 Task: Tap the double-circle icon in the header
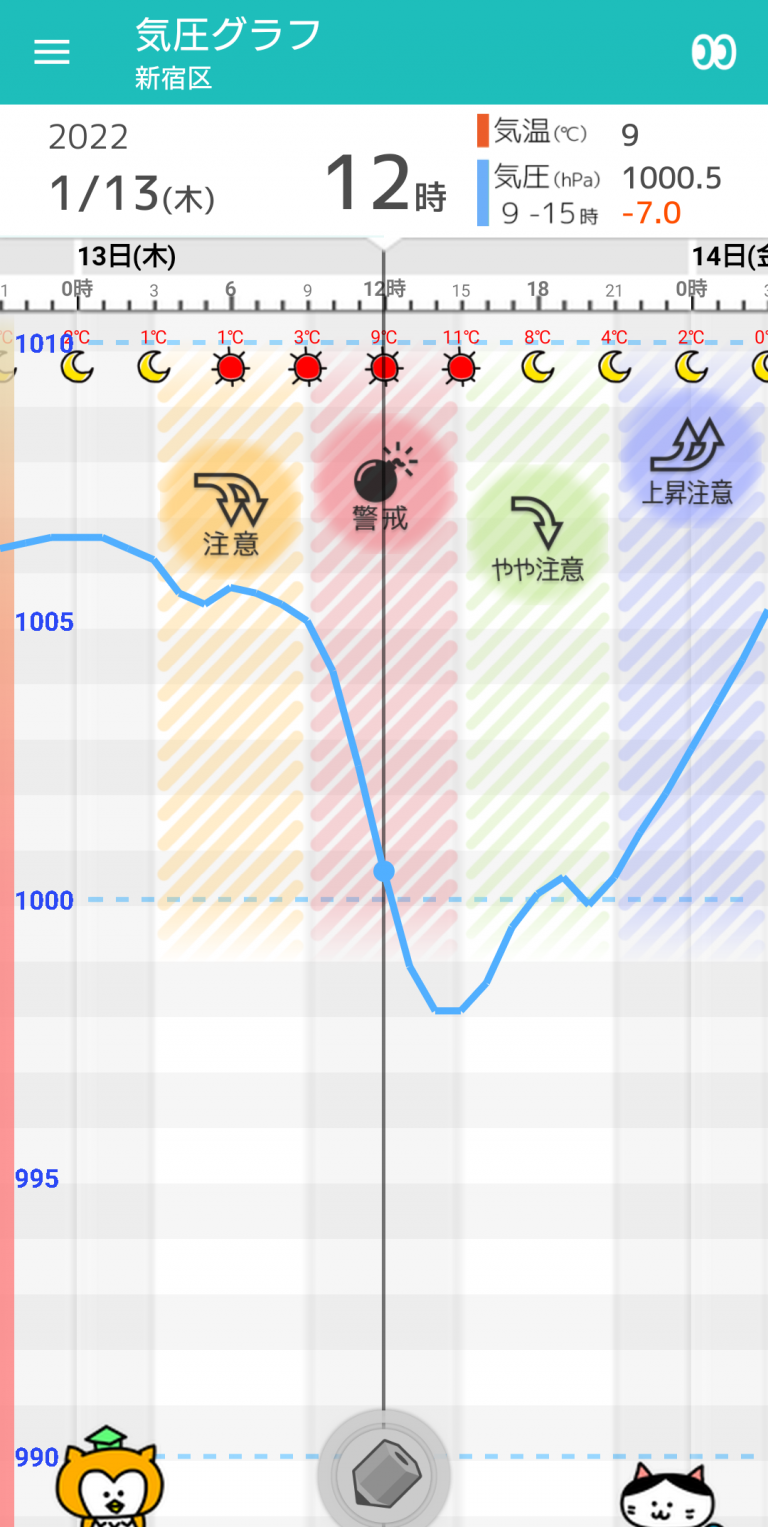(x=714, y=52)
